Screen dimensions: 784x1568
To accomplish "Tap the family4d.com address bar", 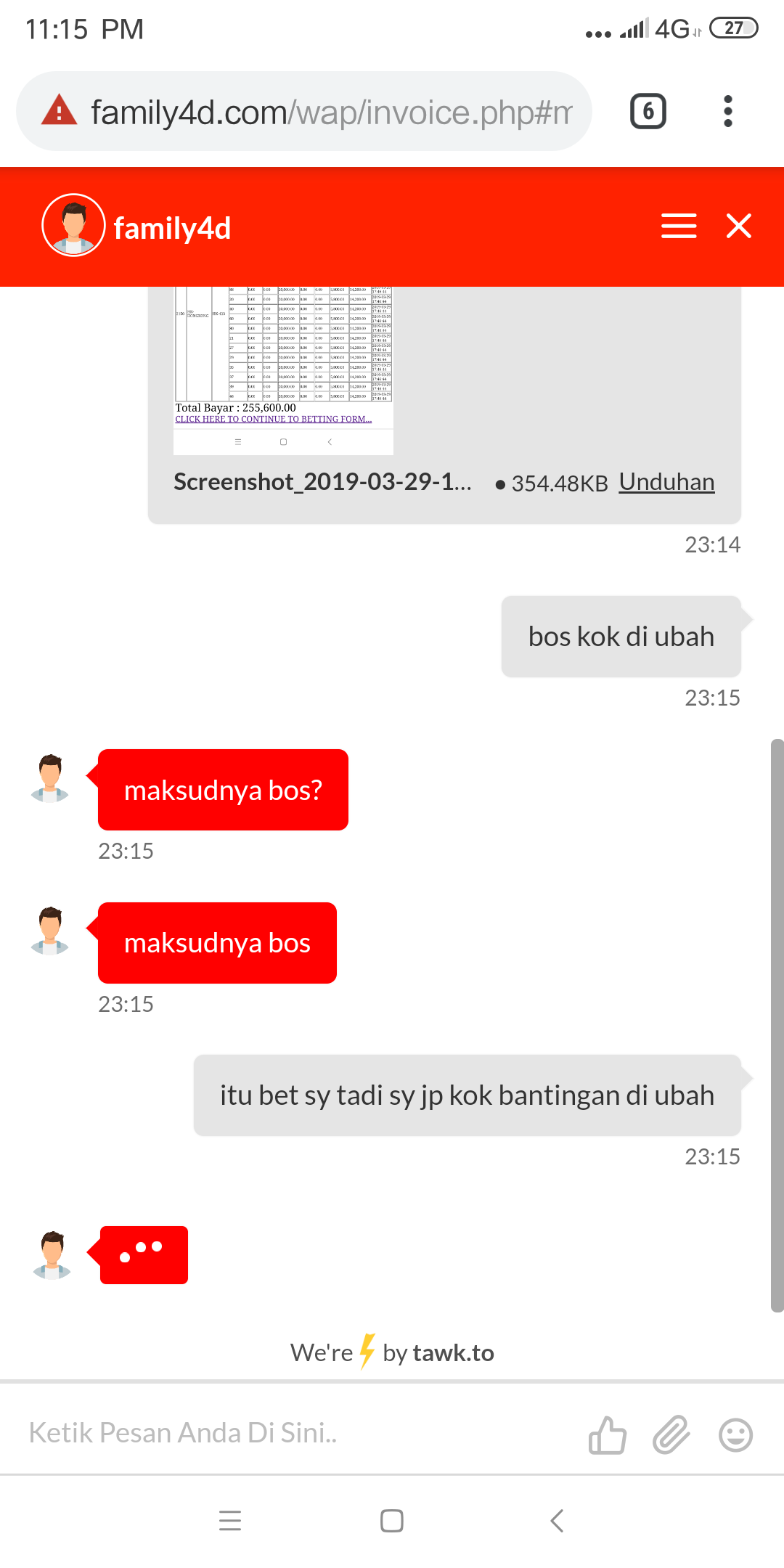I will (330, 112).
